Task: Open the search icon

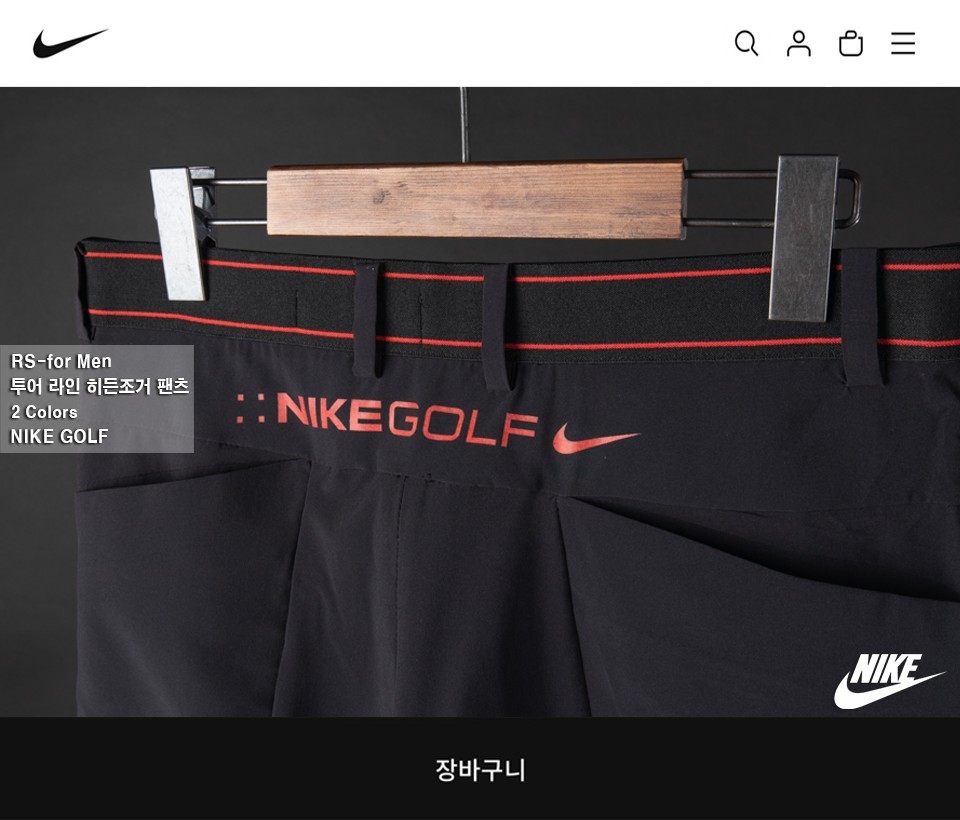Action: pyautogui.click(x=746, y=43)
